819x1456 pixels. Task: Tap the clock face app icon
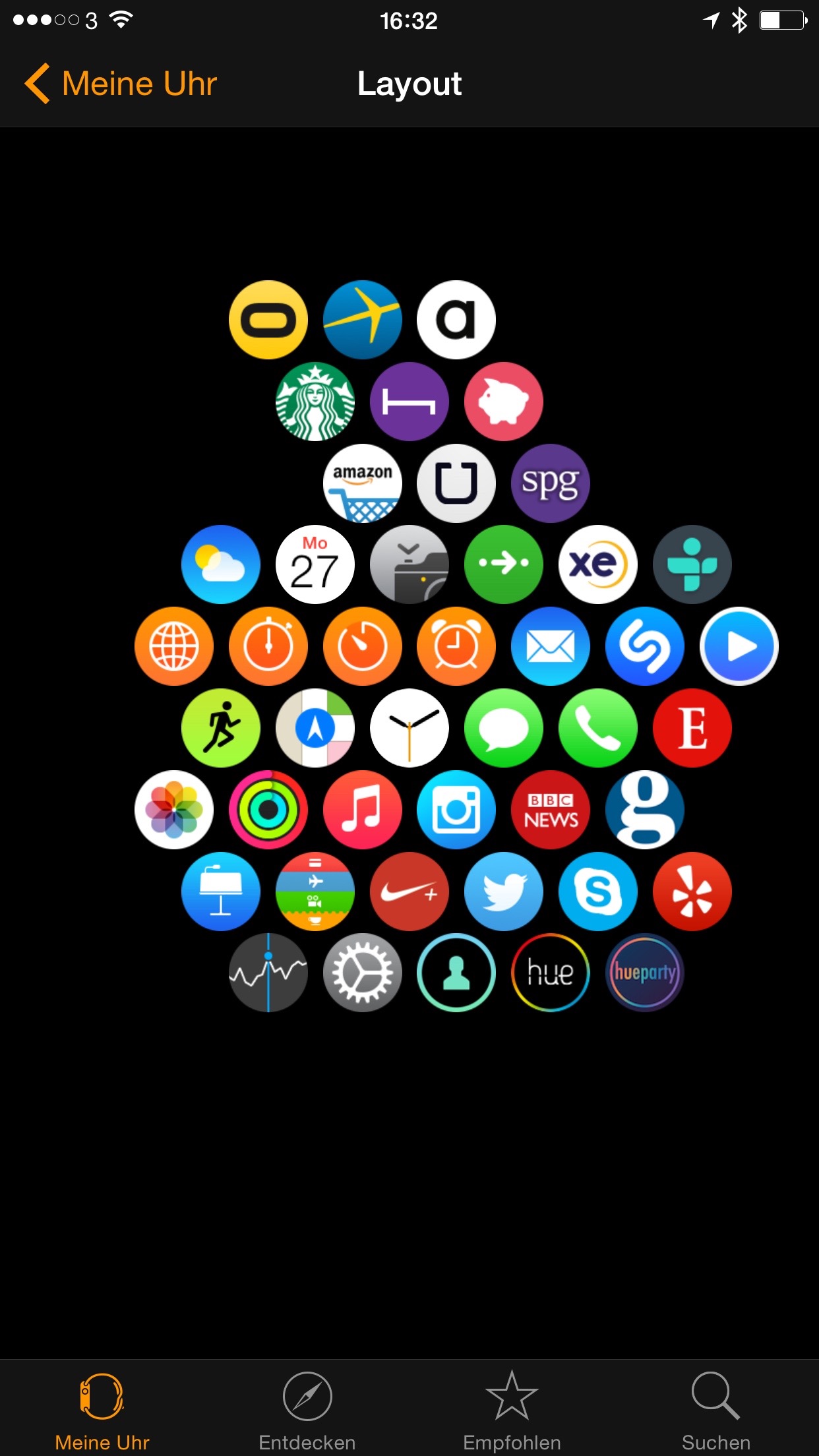coord(409,728)
